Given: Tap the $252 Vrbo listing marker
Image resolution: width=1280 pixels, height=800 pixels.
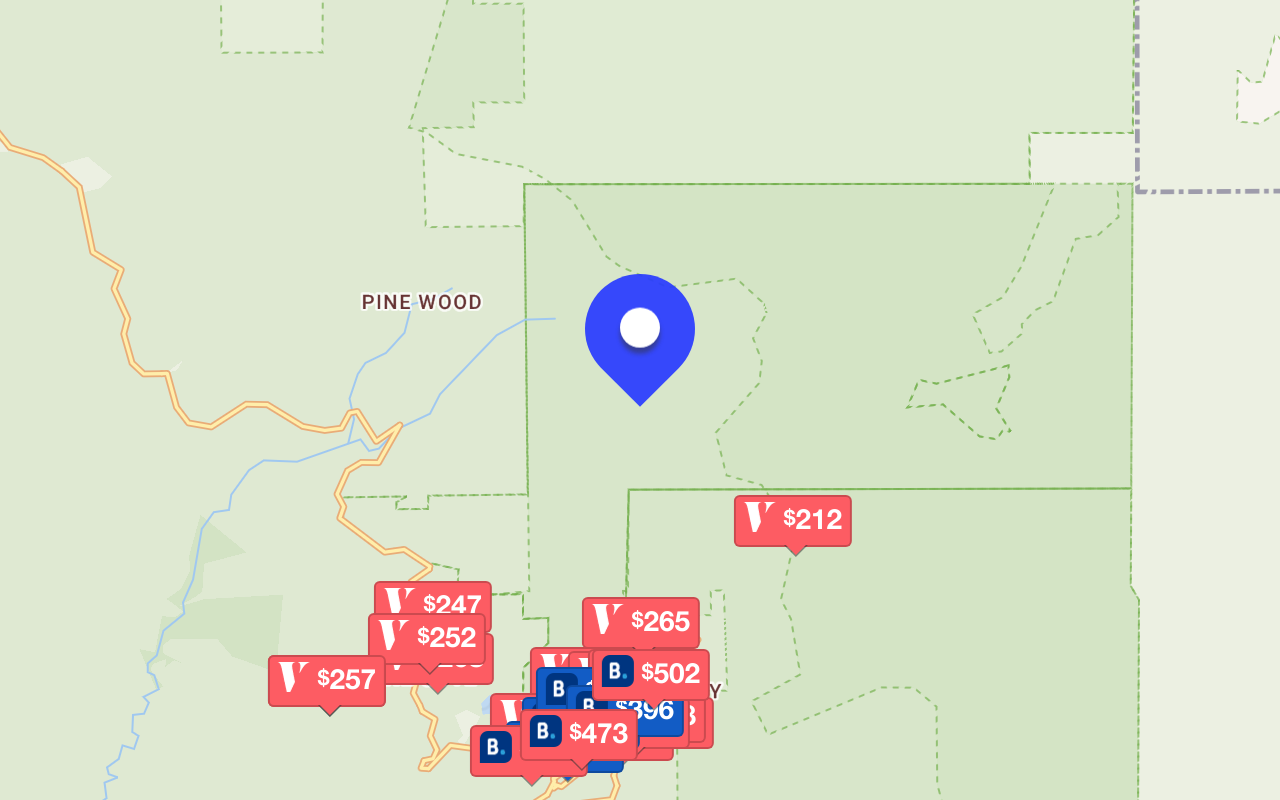Looking at the screenshot, I should click(x=427, y=637).
